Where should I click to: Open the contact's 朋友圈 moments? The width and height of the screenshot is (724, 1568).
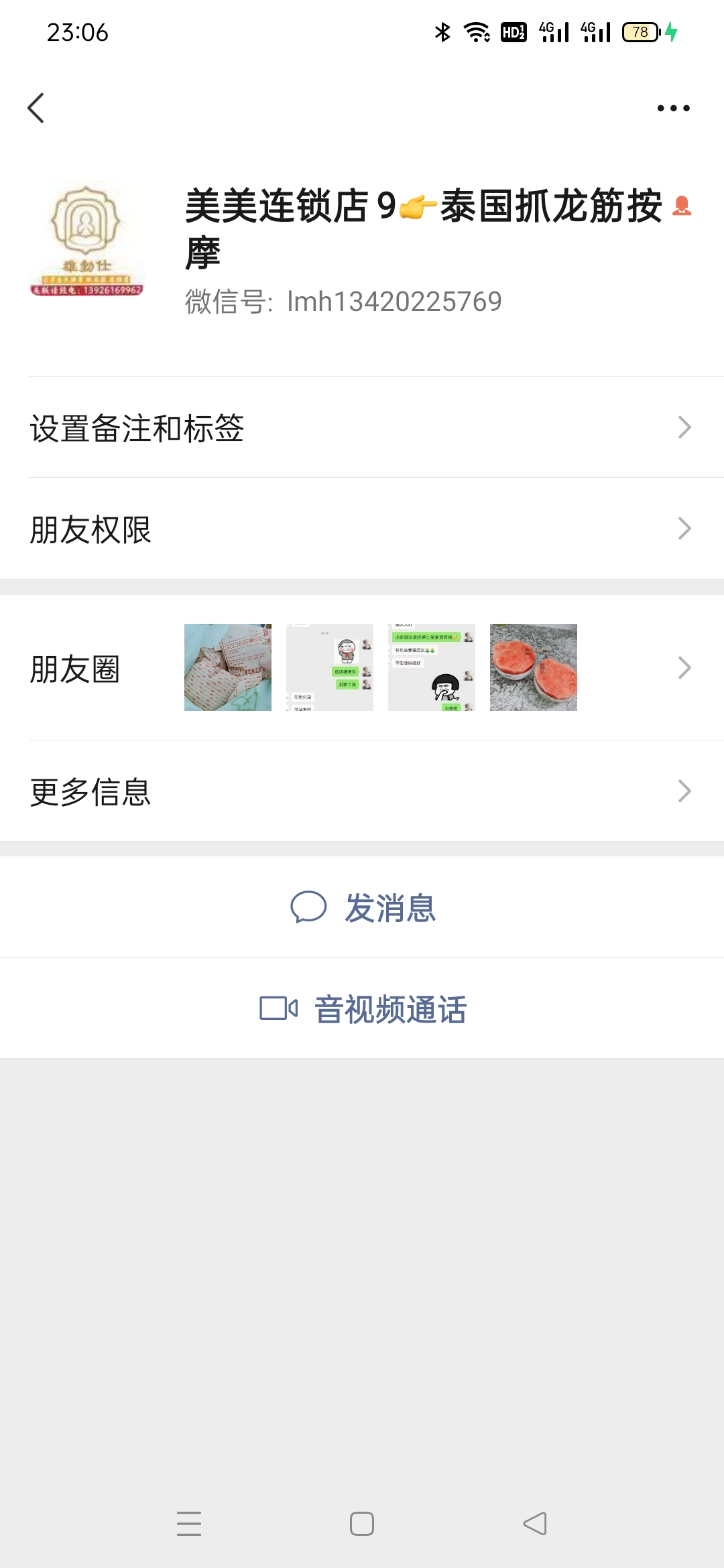(362, 668)
